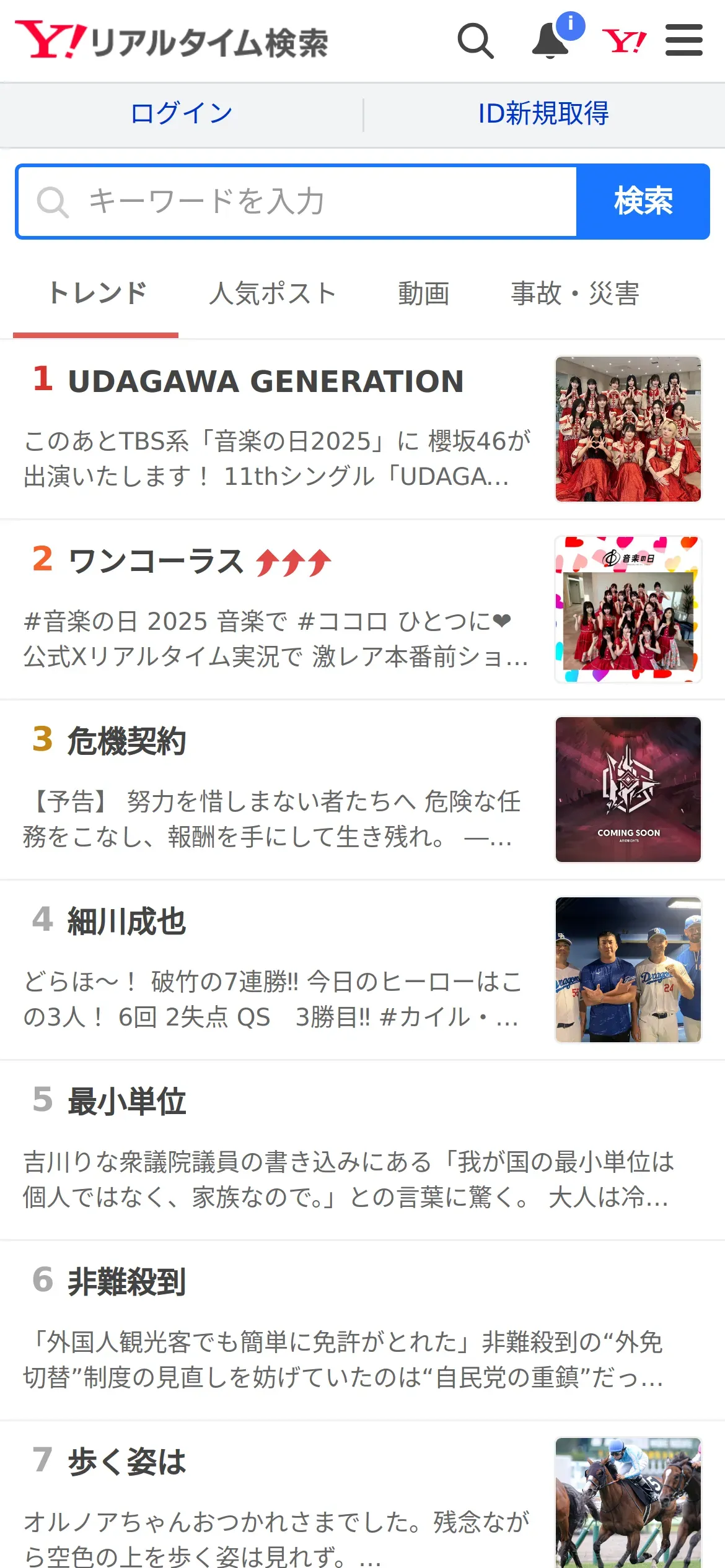
Task: Switch to the 動画 tab
Action: click(x=424, y=294)
